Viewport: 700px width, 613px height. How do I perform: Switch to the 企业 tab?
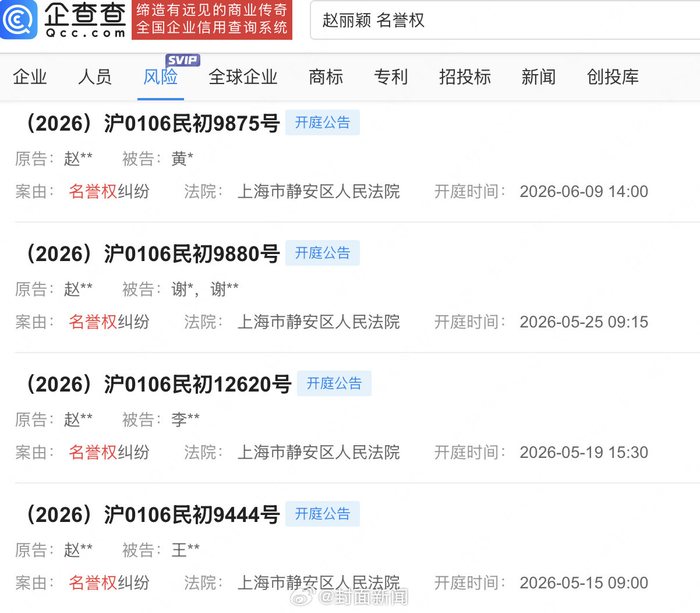30,77
